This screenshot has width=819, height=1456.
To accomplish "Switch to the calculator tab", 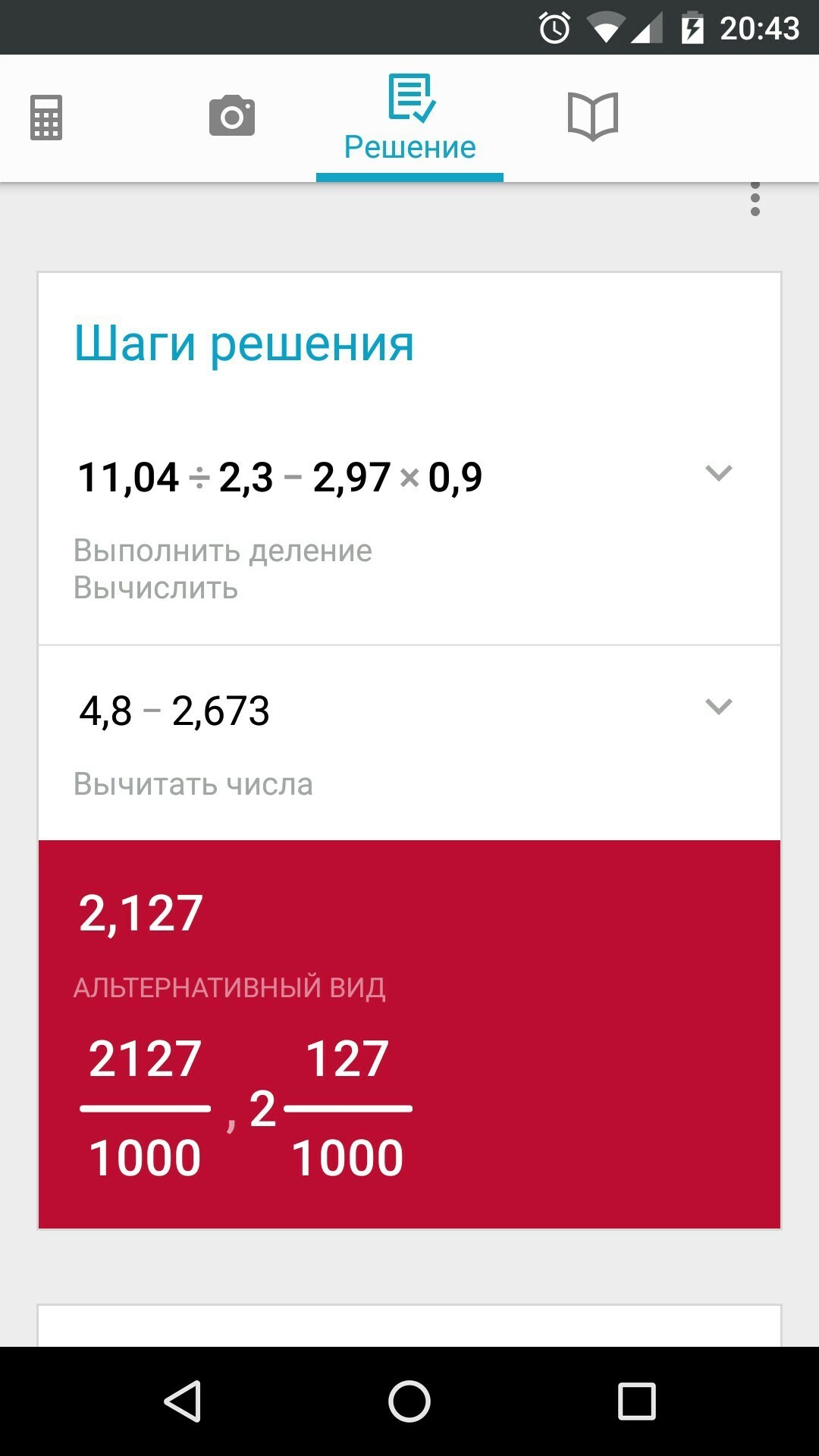I will [46, 118].
